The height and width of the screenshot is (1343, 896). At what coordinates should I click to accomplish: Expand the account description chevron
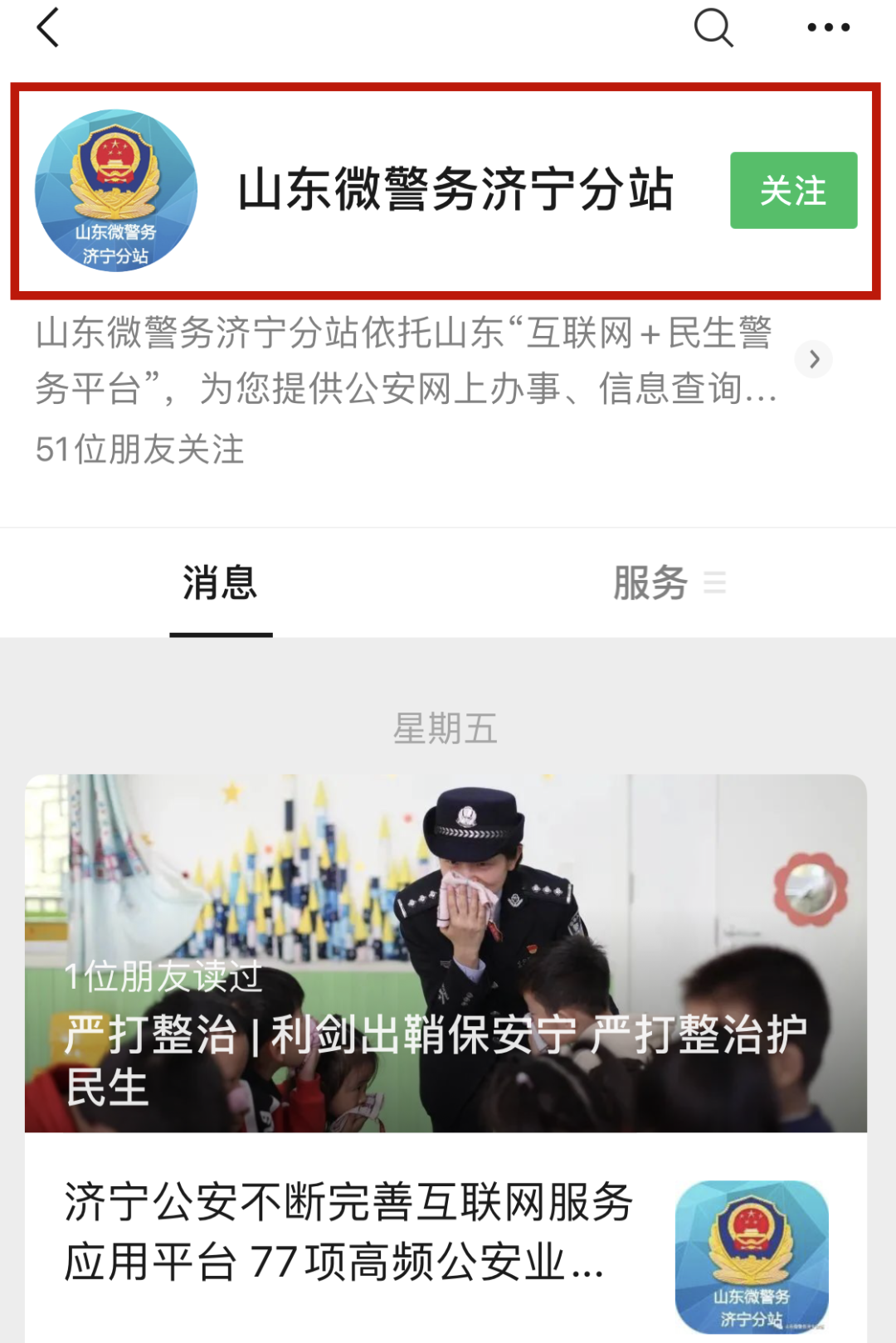814,359
